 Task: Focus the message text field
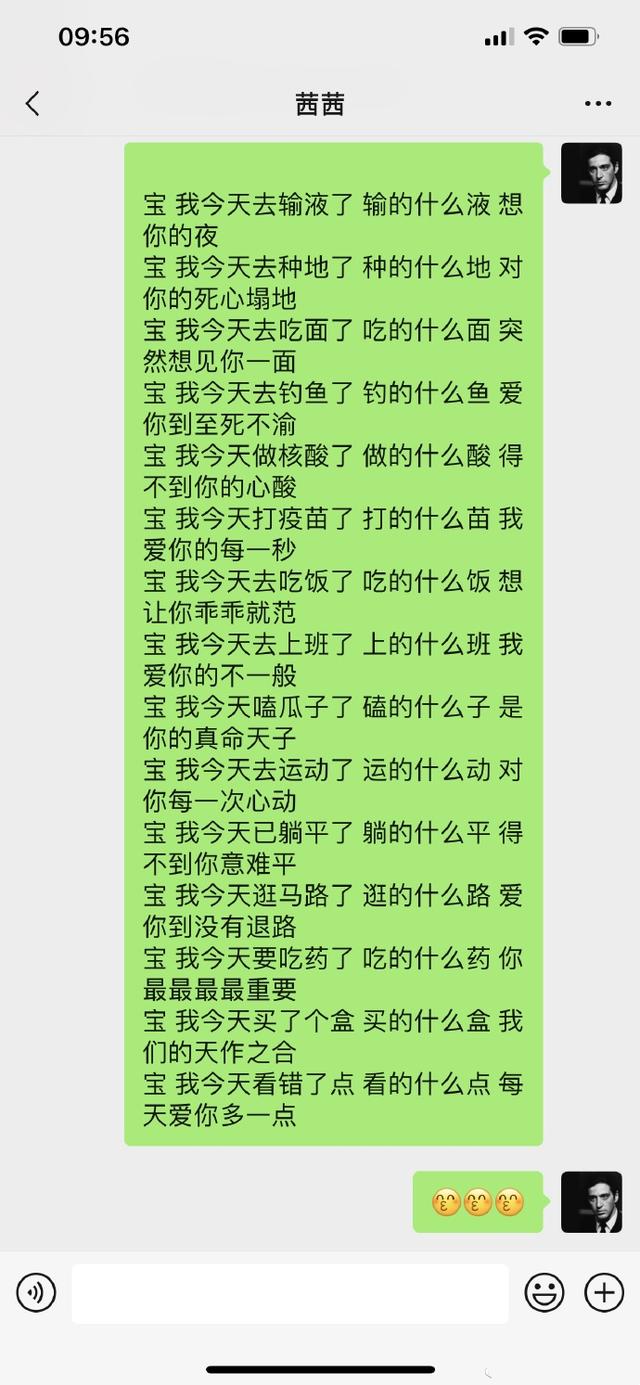click(290, 1293)
